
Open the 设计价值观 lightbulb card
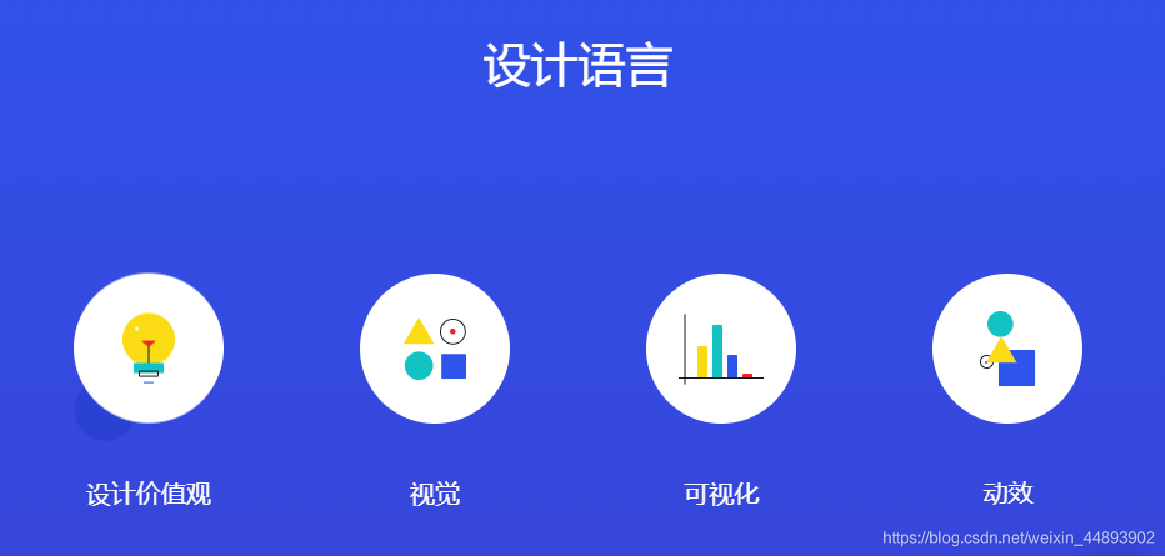click(148, 348)
